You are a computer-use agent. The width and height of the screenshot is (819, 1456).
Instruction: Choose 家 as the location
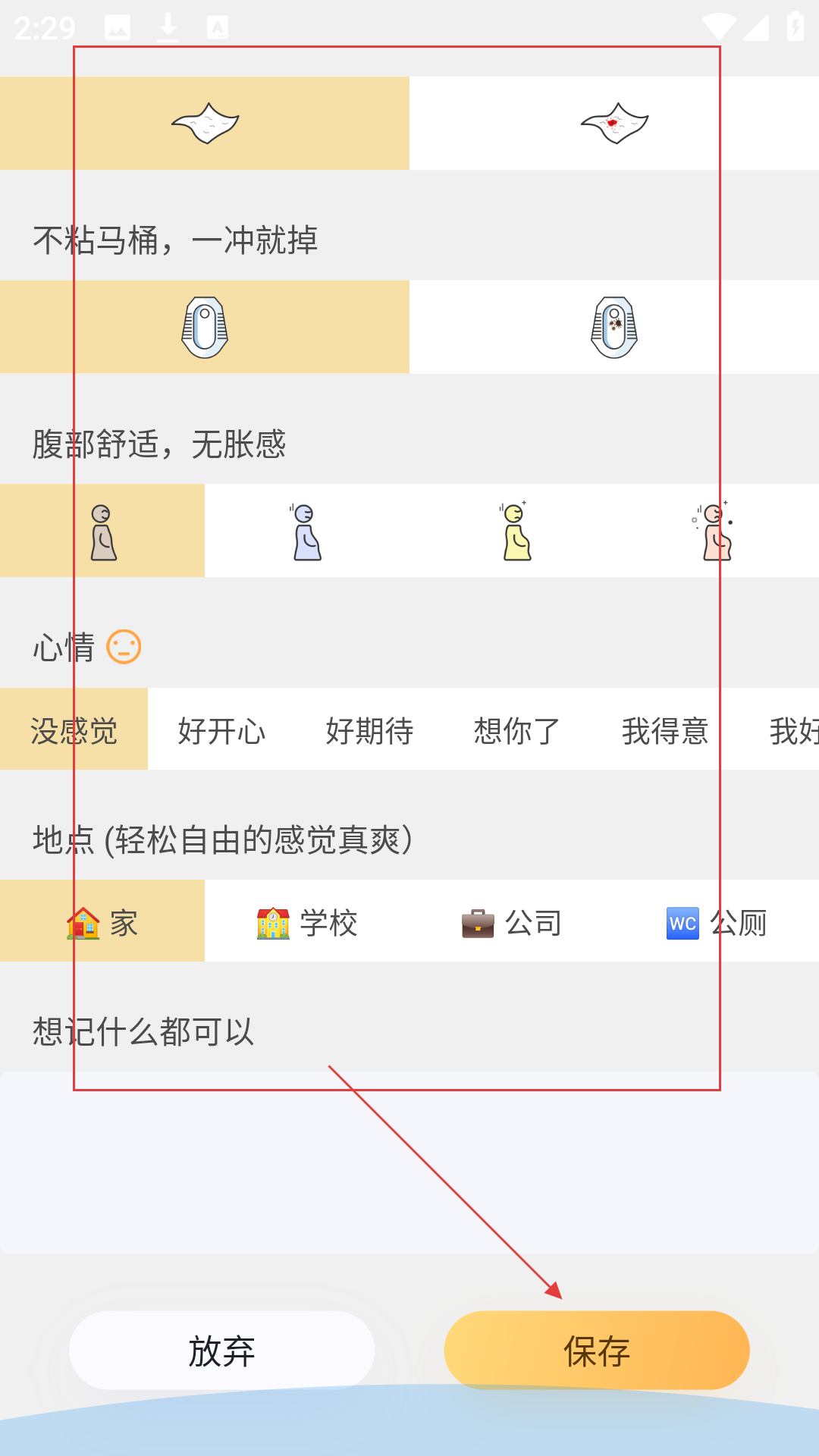pos(102,921)
